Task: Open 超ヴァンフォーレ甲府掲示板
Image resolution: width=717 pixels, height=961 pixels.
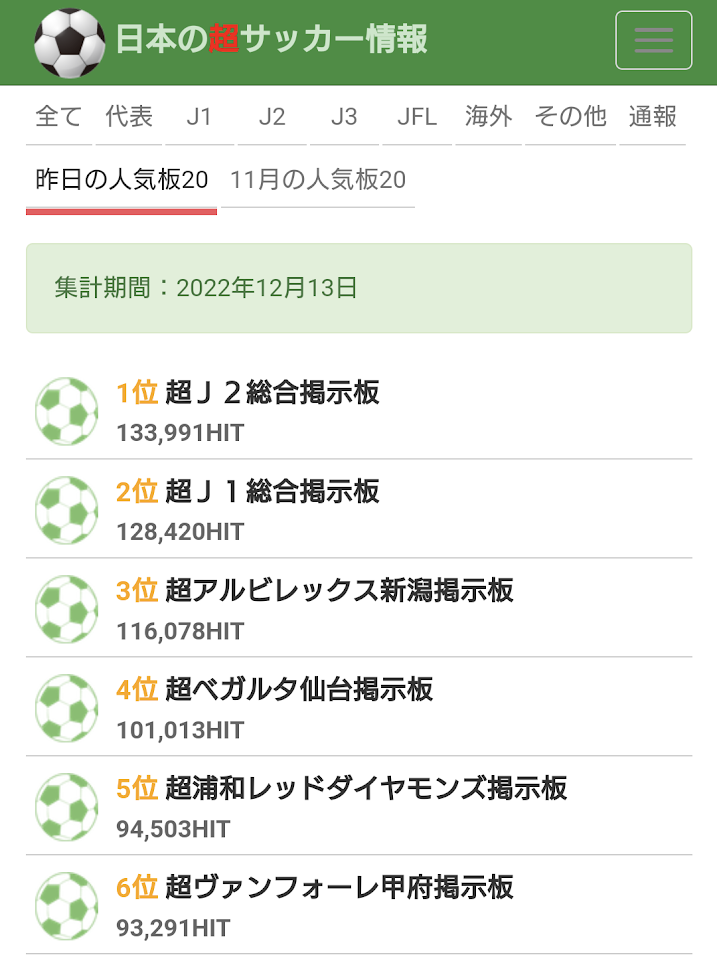Action: coord(339,887)
